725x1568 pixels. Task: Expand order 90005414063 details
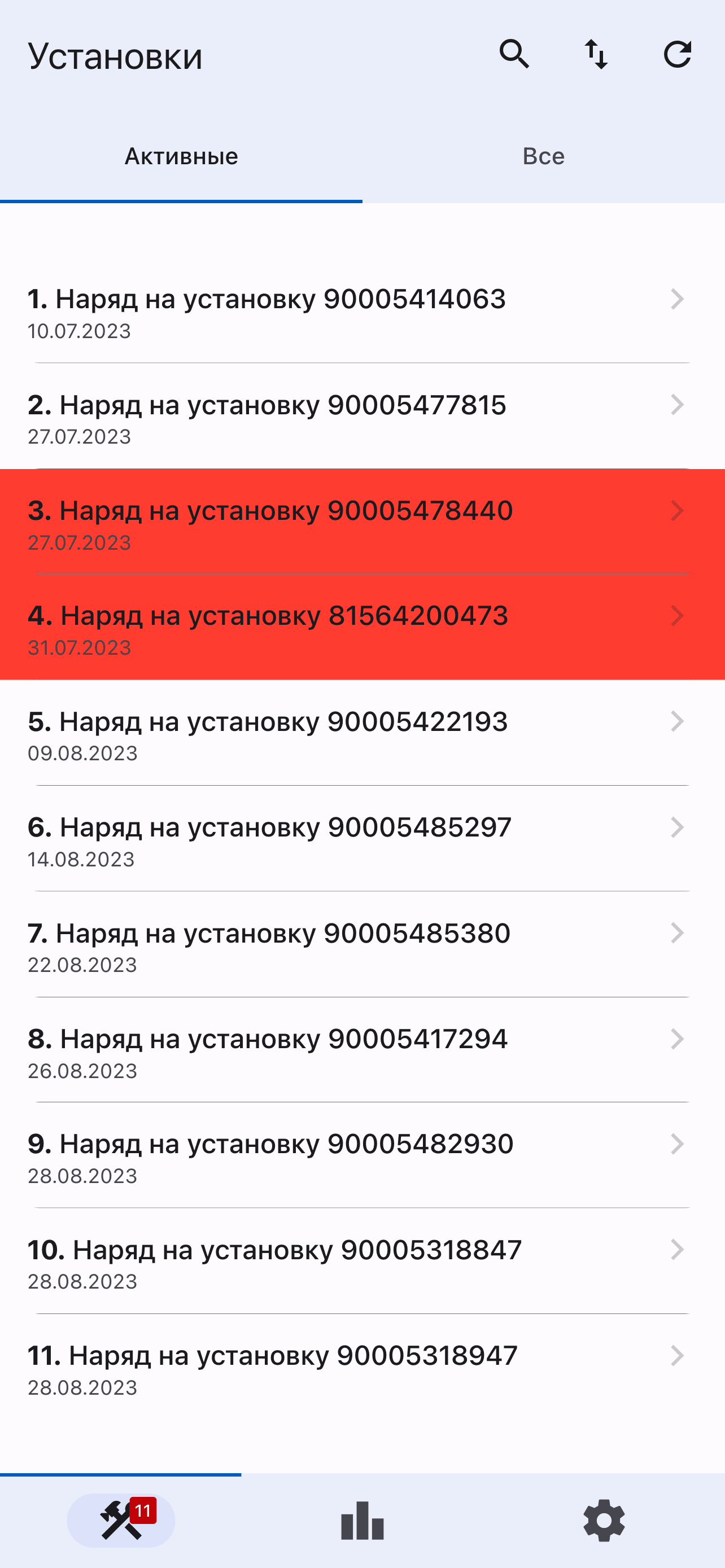coord(678,298)
